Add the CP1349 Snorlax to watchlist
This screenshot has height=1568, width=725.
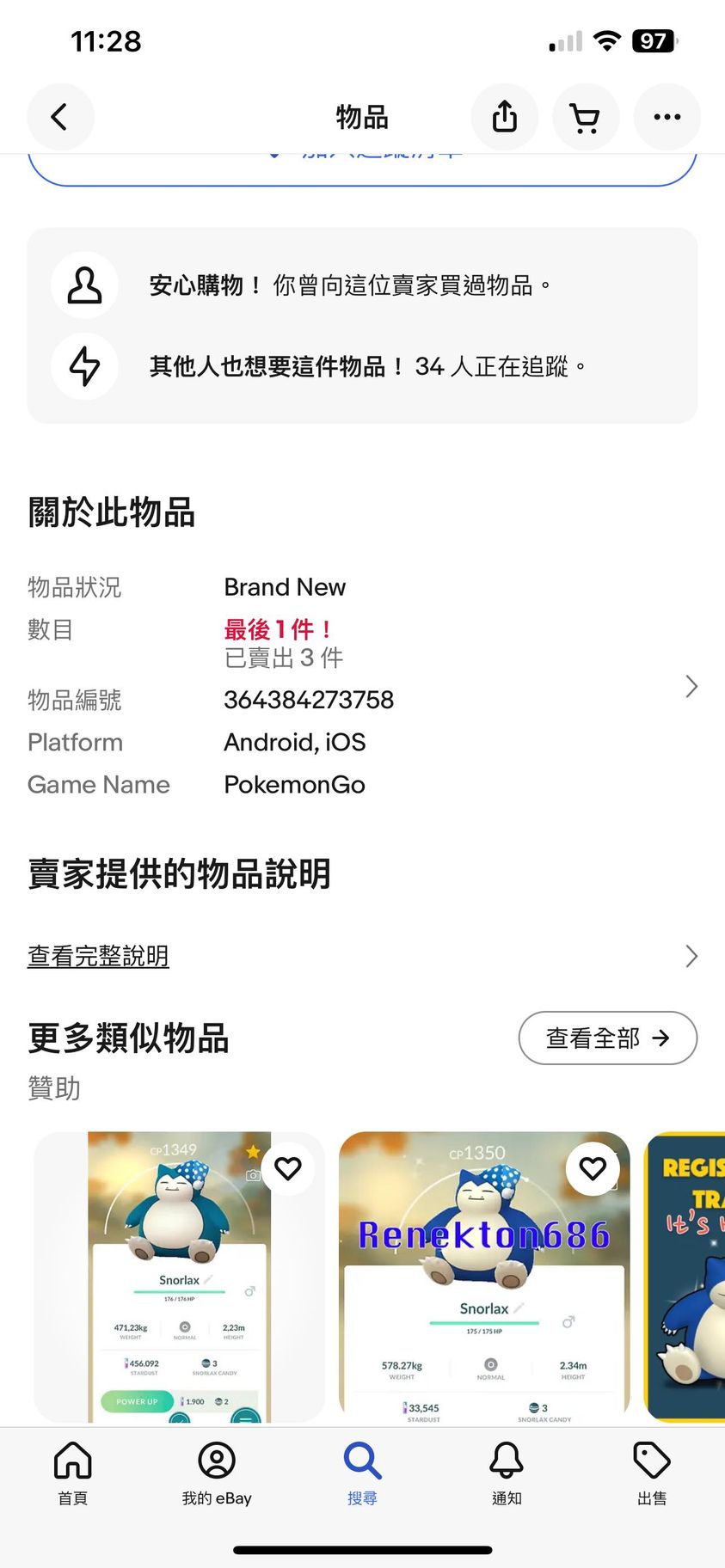coord(288,1168)
